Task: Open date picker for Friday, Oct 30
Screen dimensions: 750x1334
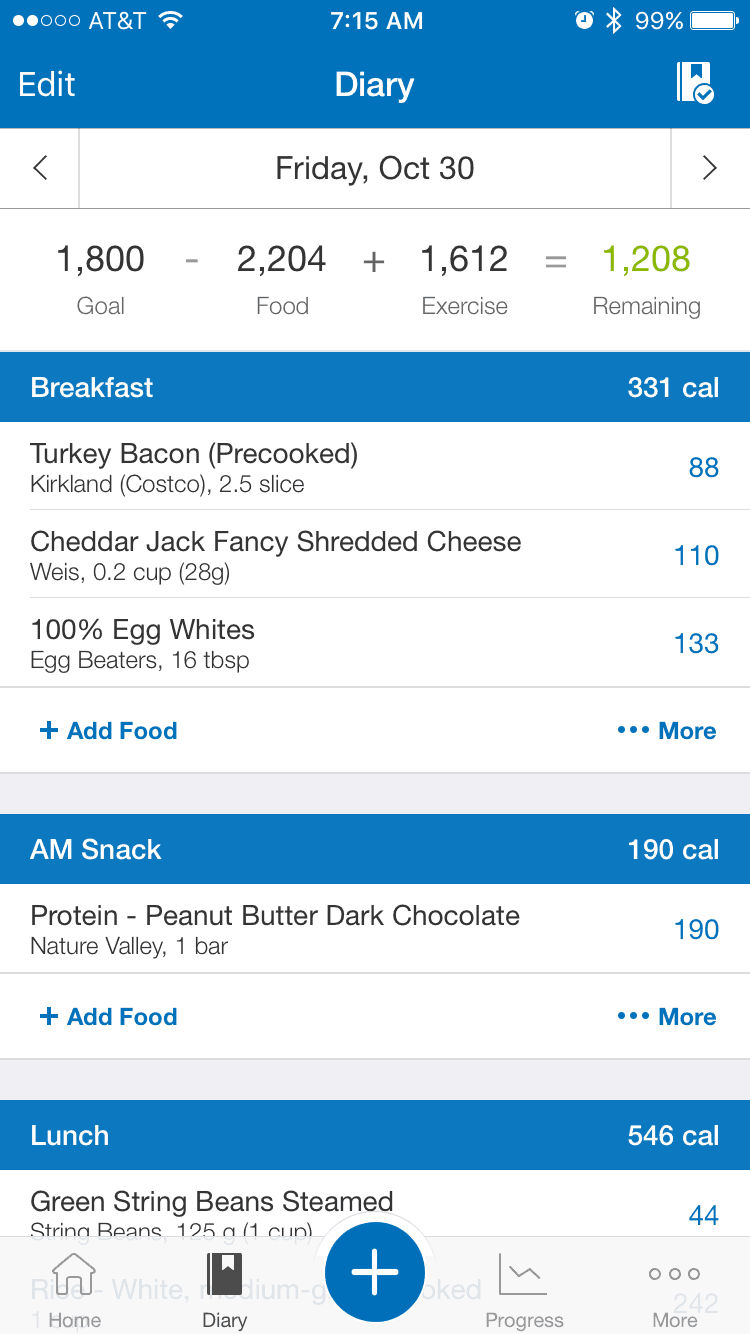Action: (375, 168)
